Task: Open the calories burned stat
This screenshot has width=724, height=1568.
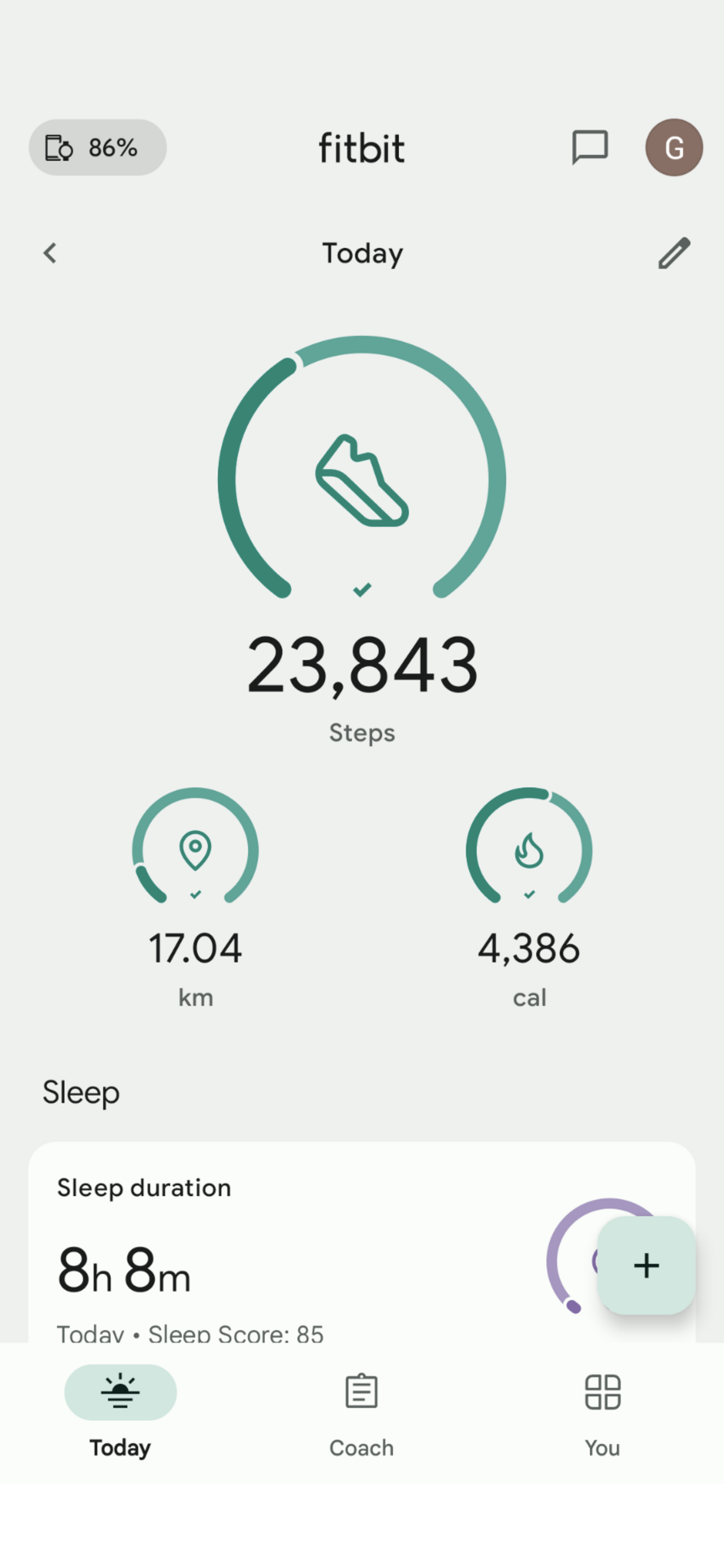Action: (x=528, y=895)
